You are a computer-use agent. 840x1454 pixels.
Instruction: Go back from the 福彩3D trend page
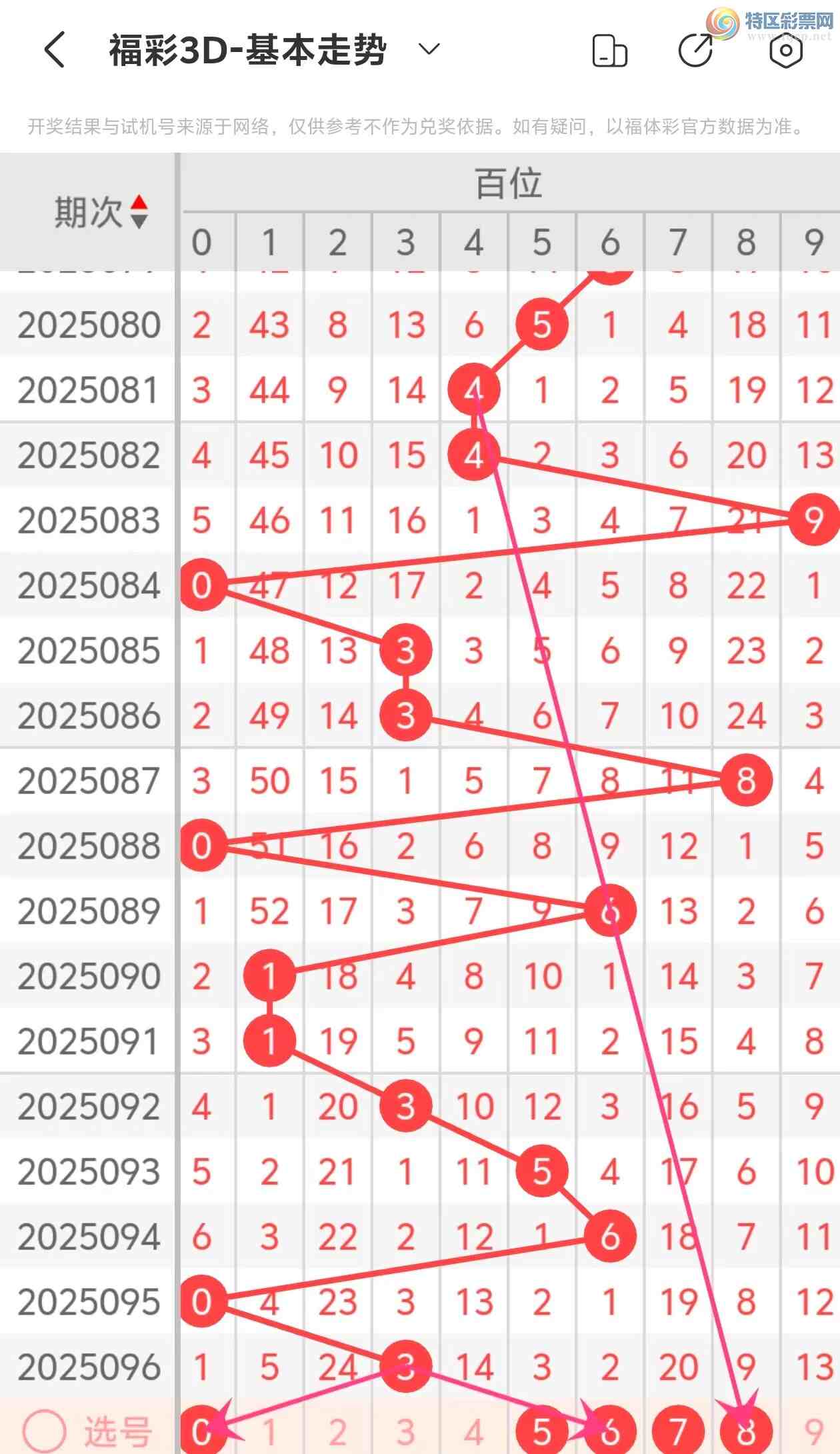(x=55, y=50)
